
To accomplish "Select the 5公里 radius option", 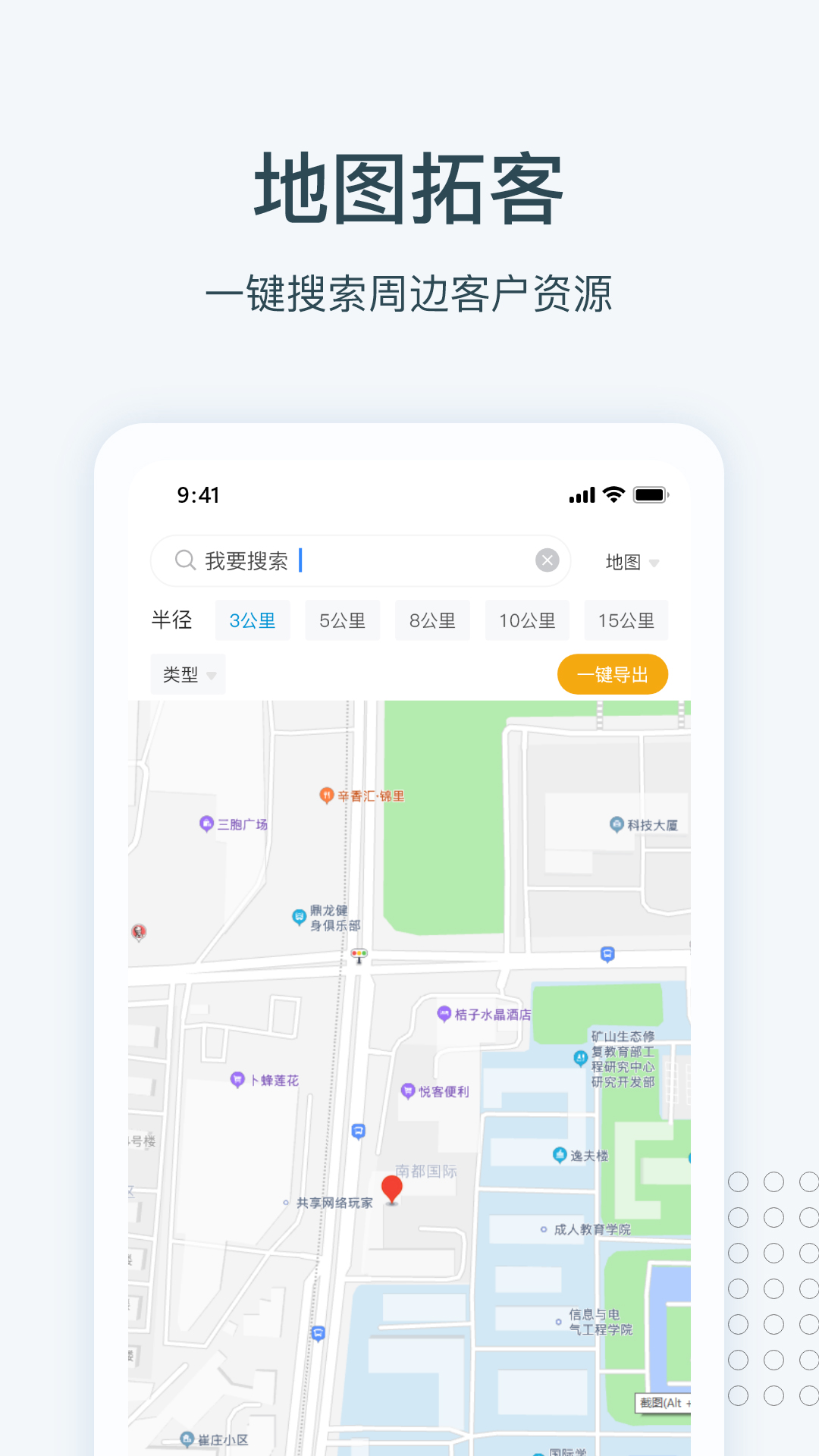I will click(x=342, y=620).
